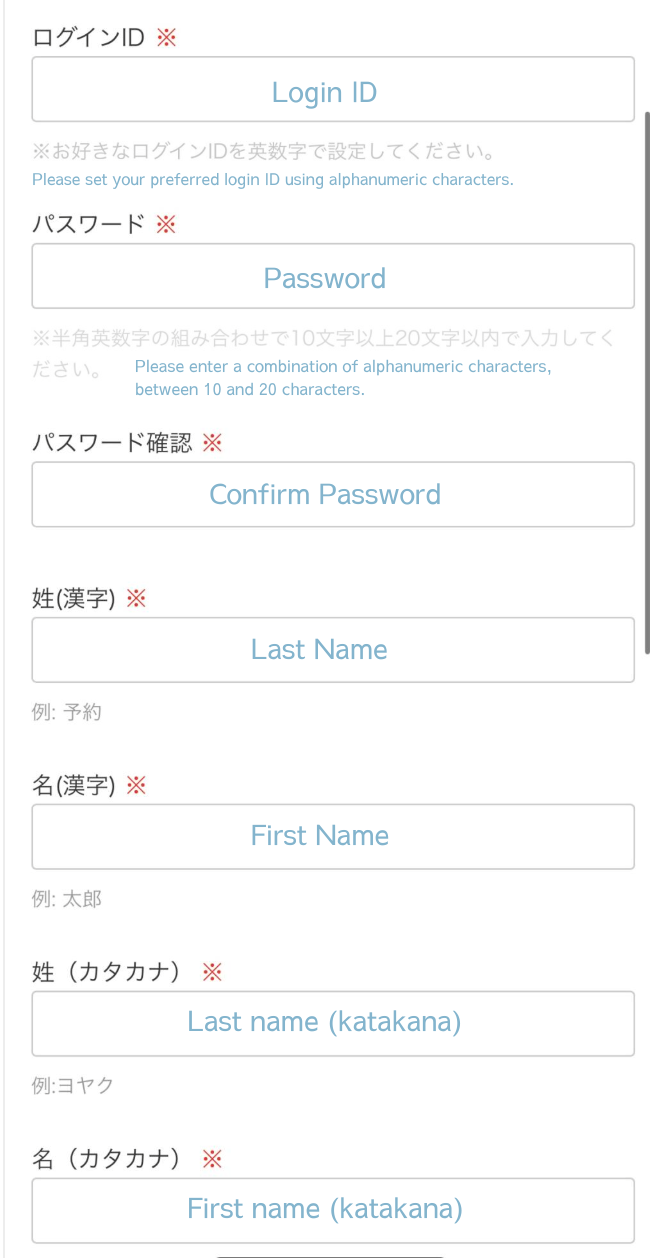Tap the First name (katakana) field

[333, 1210]
